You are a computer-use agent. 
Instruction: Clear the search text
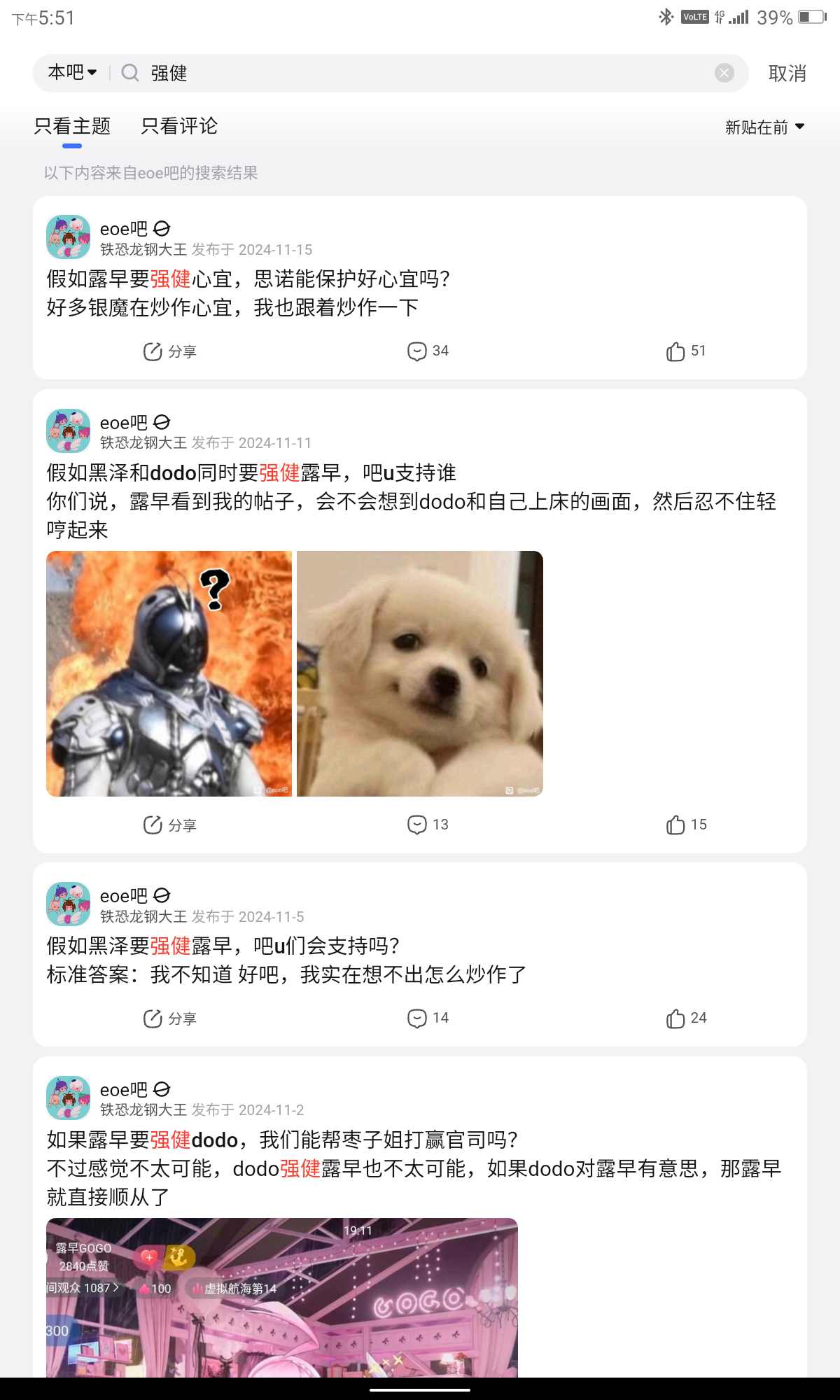click(x=724, y=73)
